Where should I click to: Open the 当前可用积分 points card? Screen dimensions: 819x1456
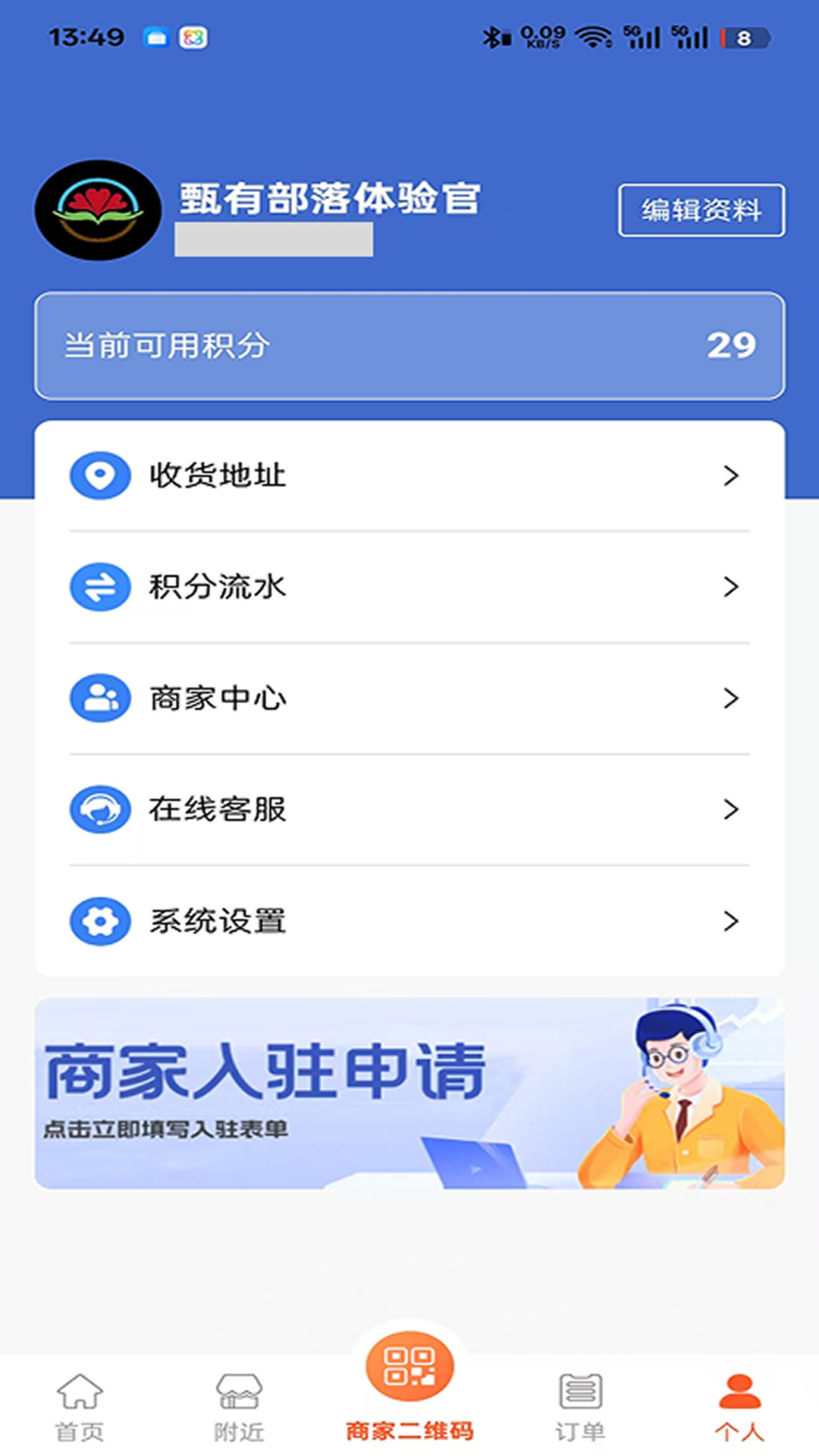click(409, 346)
